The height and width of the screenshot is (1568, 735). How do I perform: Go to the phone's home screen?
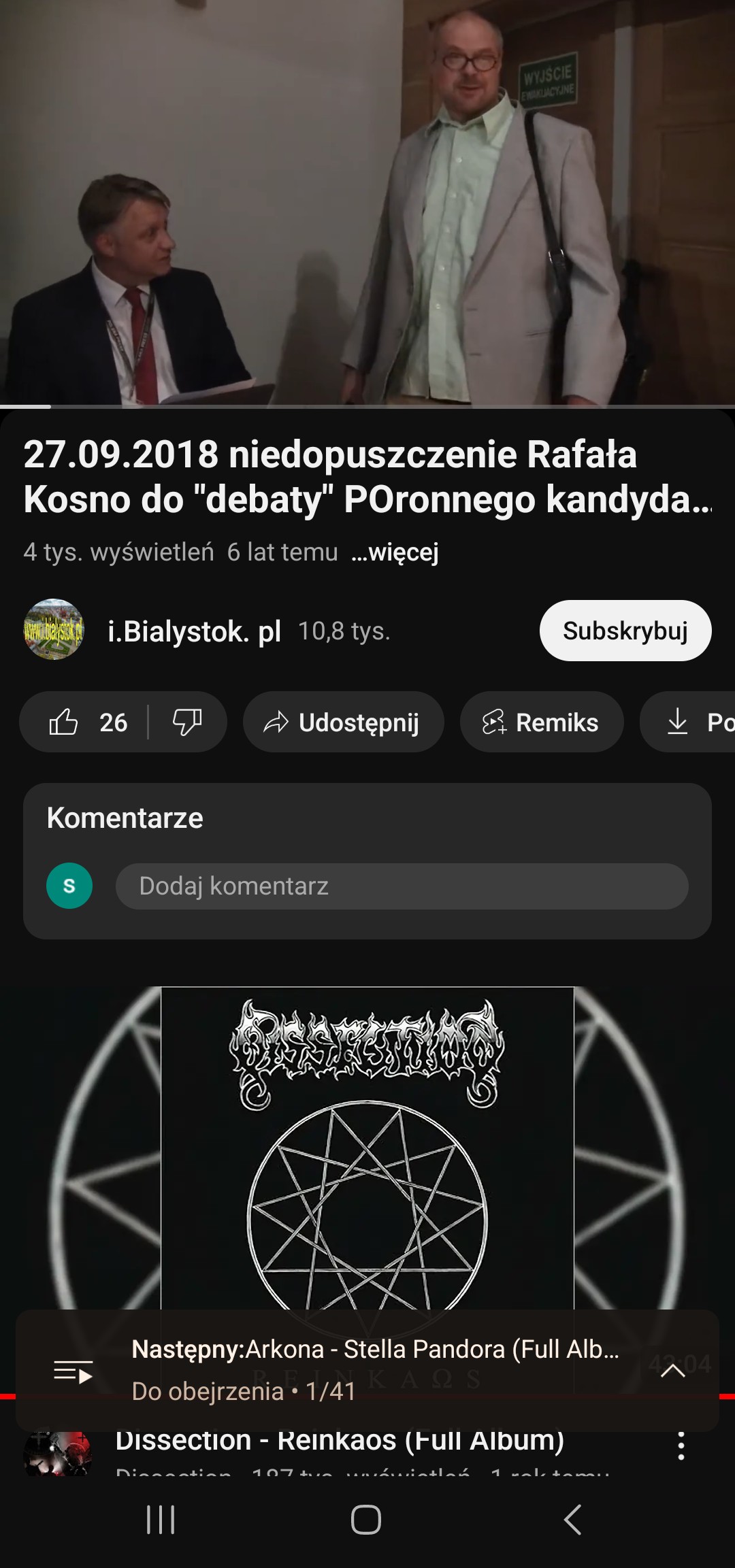tap(366, 1520)
